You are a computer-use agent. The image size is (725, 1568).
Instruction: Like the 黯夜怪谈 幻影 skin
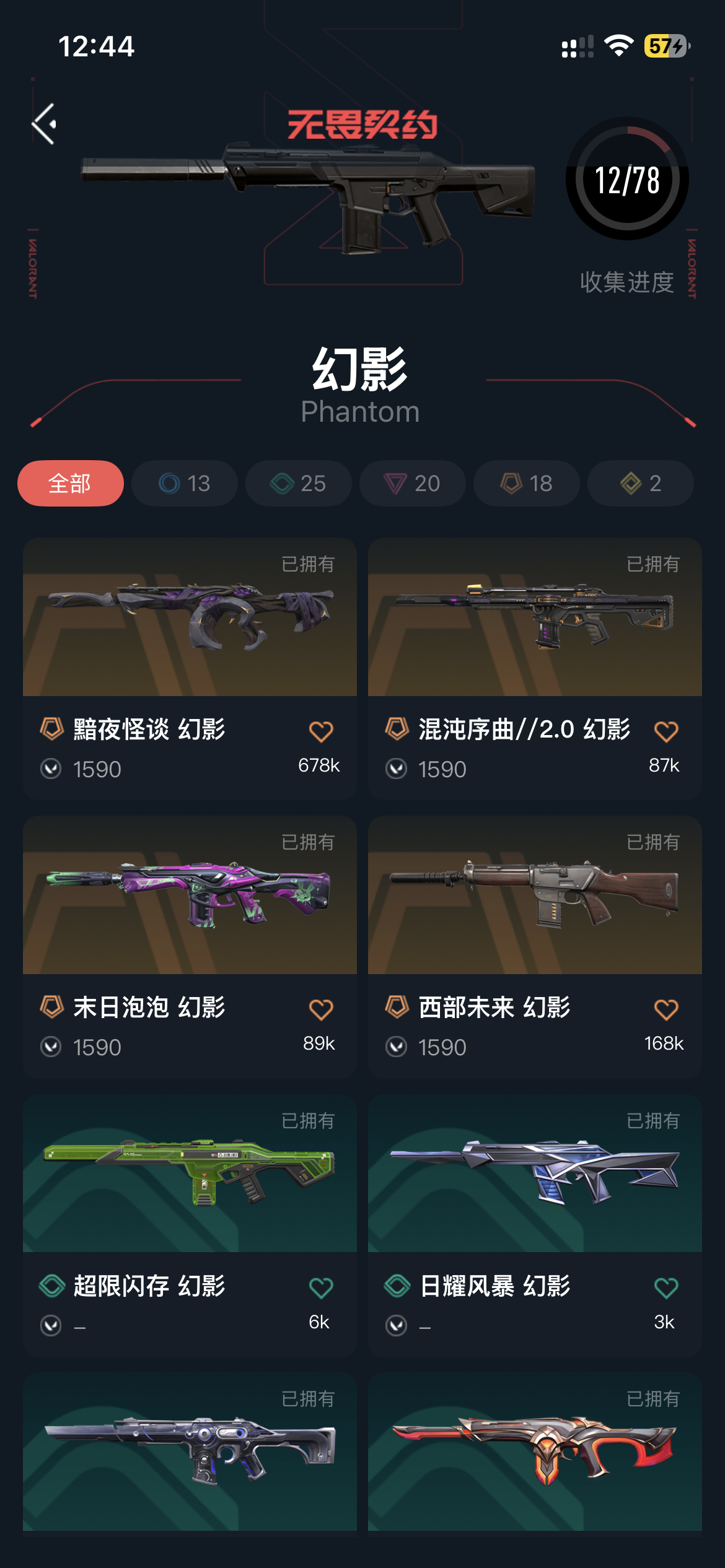click(x=321, y=732)
